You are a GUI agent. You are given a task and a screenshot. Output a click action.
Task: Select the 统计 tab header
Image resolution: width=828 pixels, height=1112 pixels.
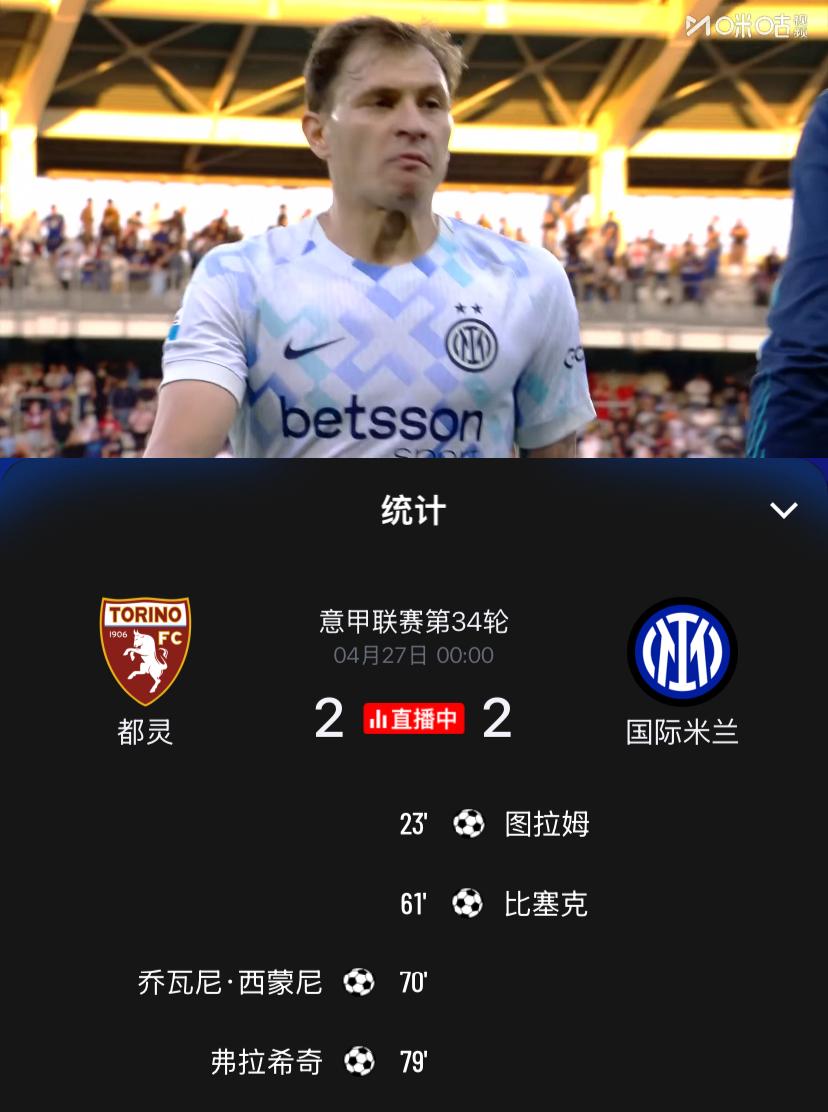pos(414,510)
